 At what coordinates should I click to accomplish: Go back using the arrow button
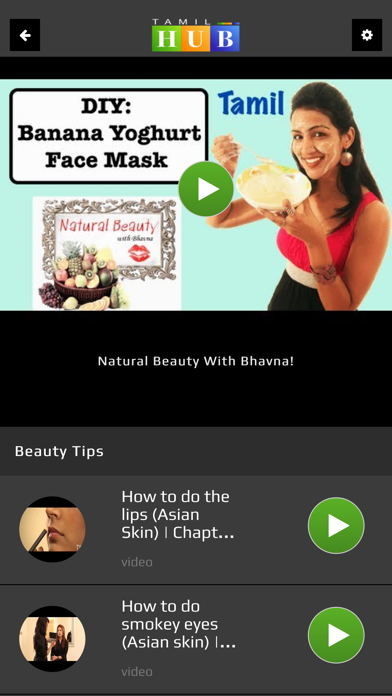pyautogui.click(x=25, y=35)
